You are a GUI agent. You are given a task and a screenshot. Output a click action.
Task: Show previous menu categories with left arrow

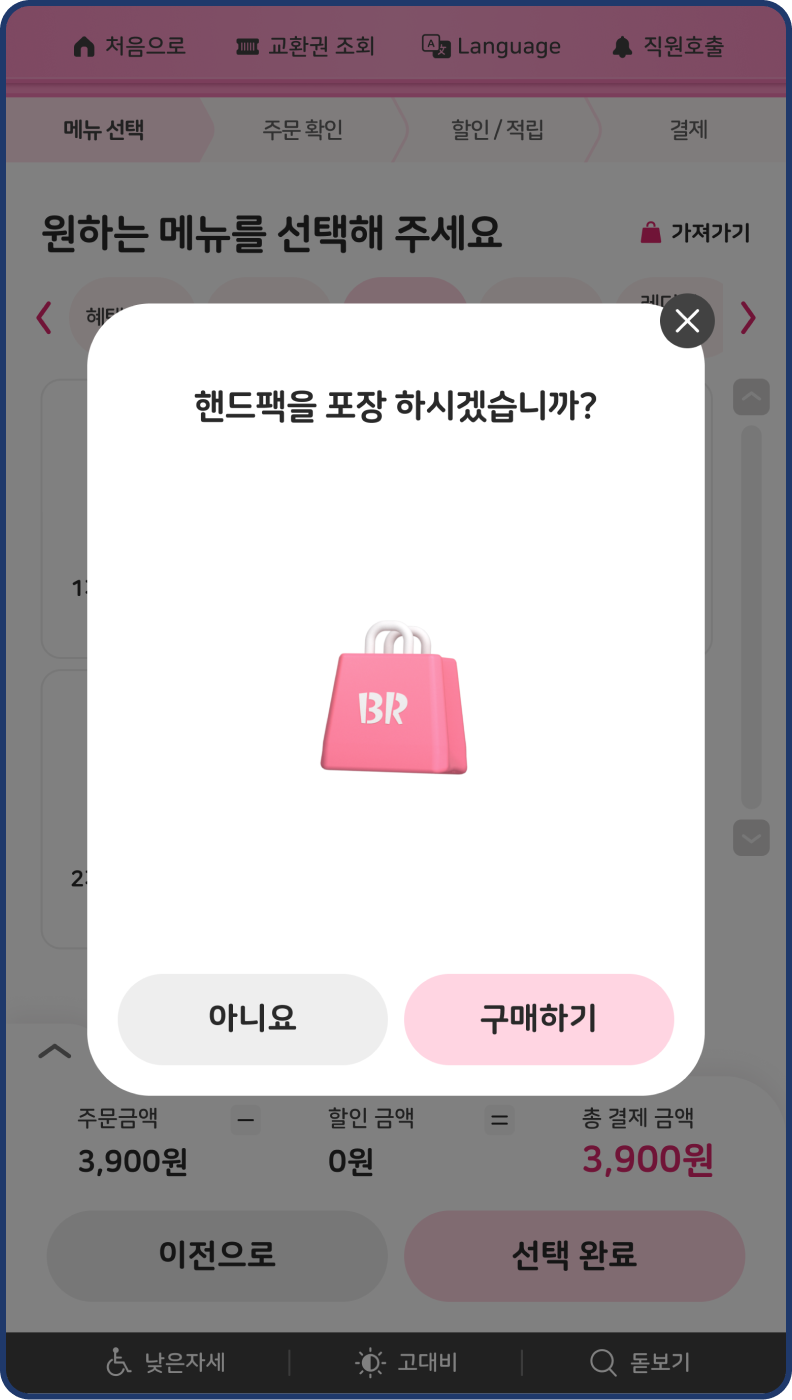pyautogui.click(x=44, y=318)
